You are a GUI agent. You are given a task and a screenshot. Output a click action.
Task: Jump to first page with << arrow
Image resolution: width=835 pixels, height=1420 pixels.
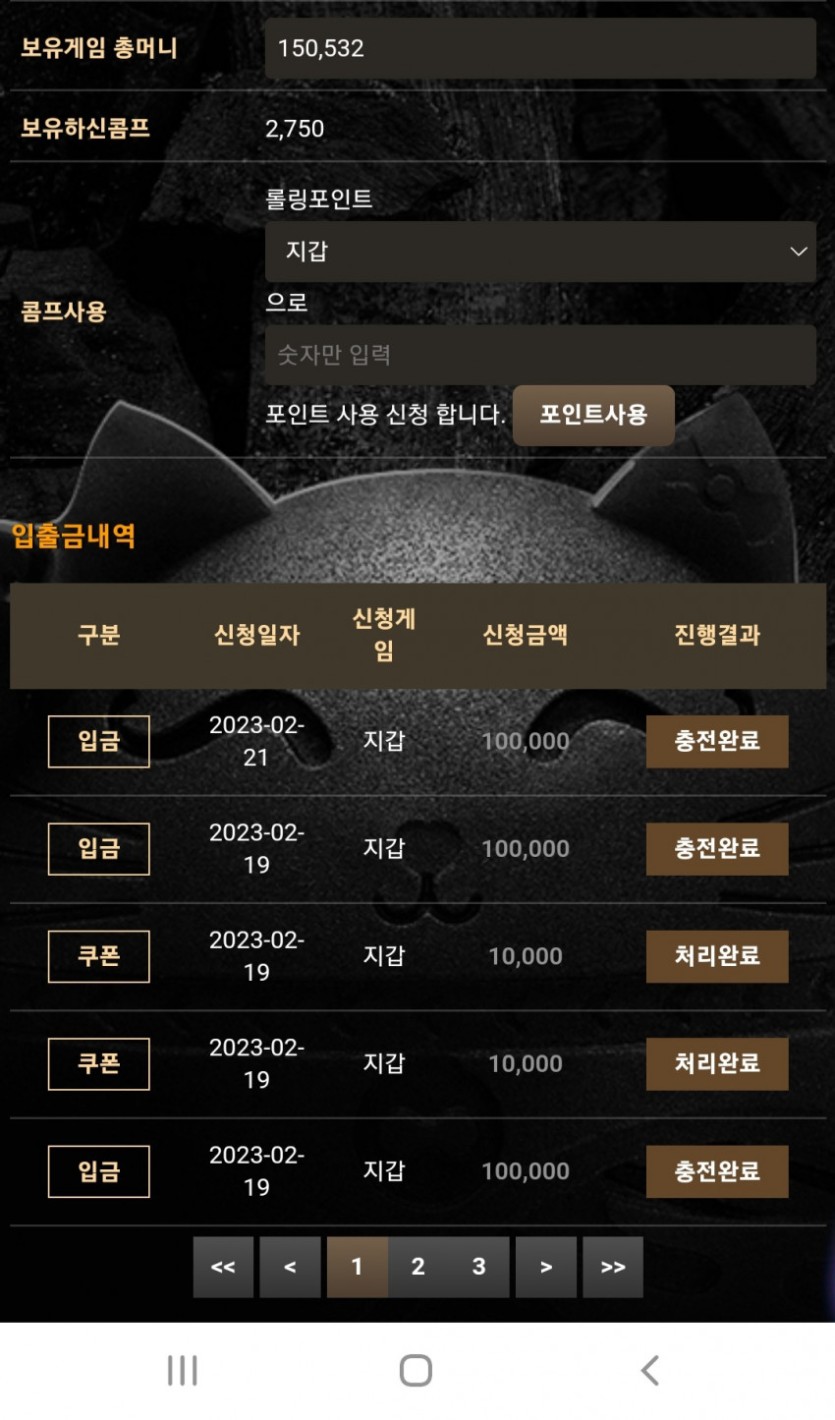223,1267
